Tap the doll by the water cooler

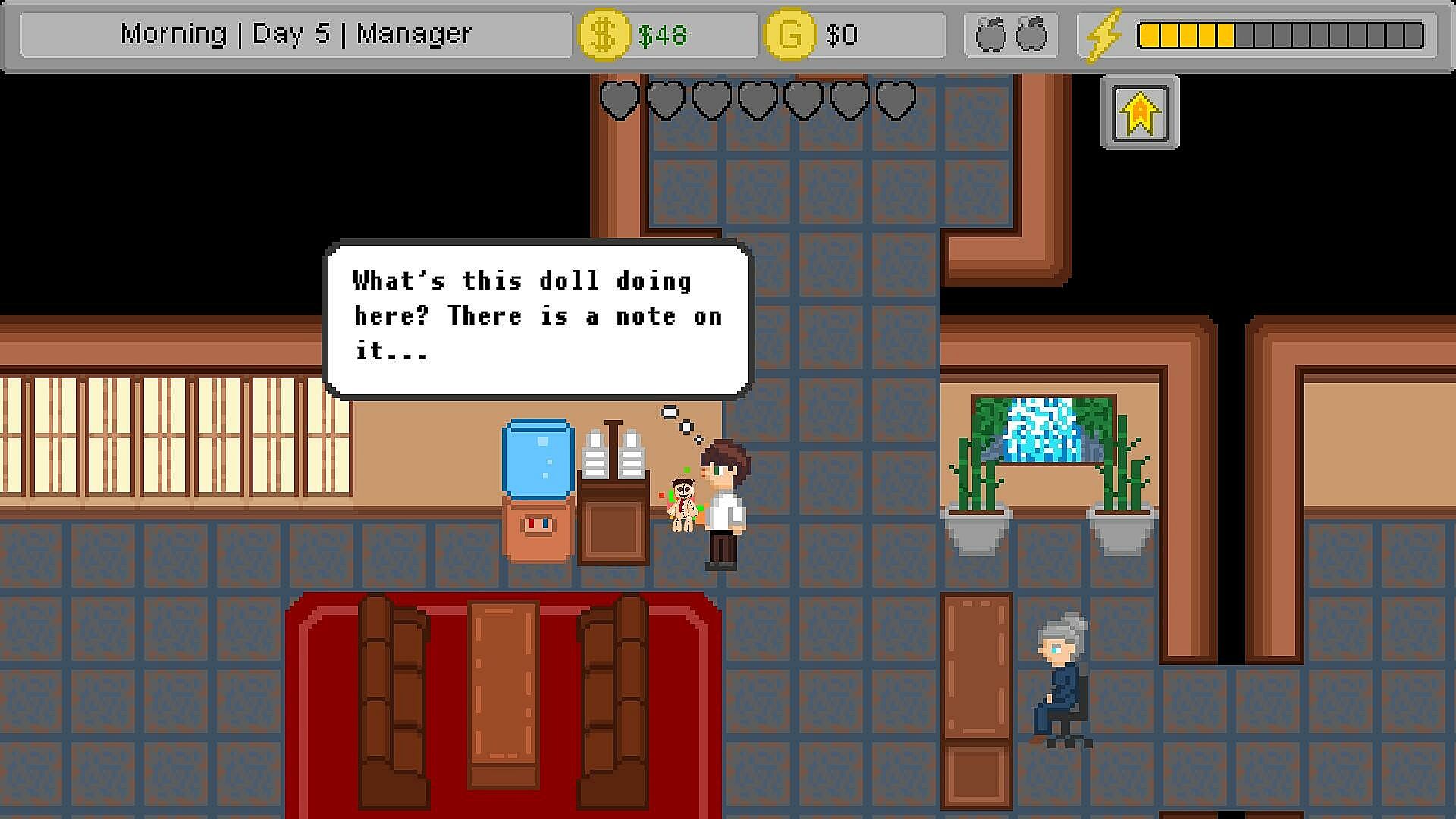coord(683,504)
